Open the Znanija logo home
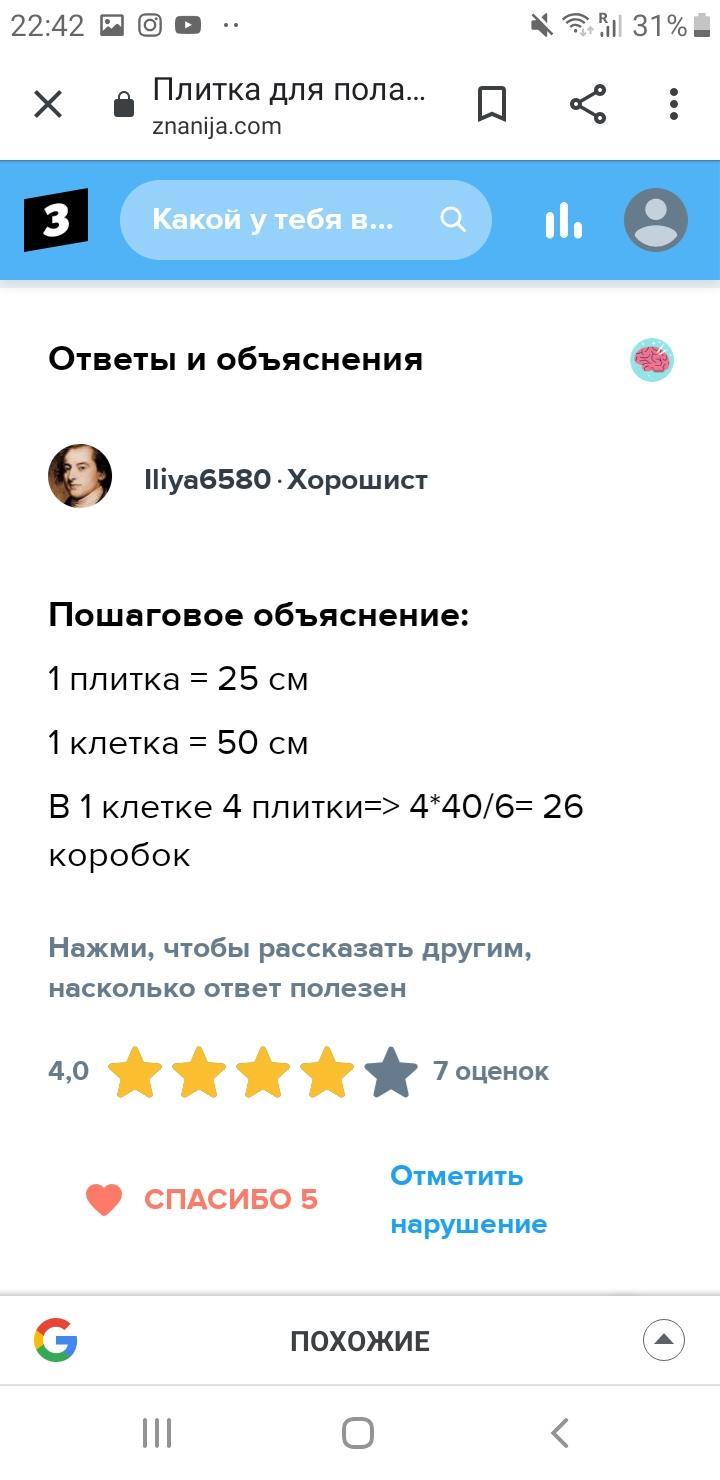Viewport: 720px width, 1480px height. coord(56,220)
